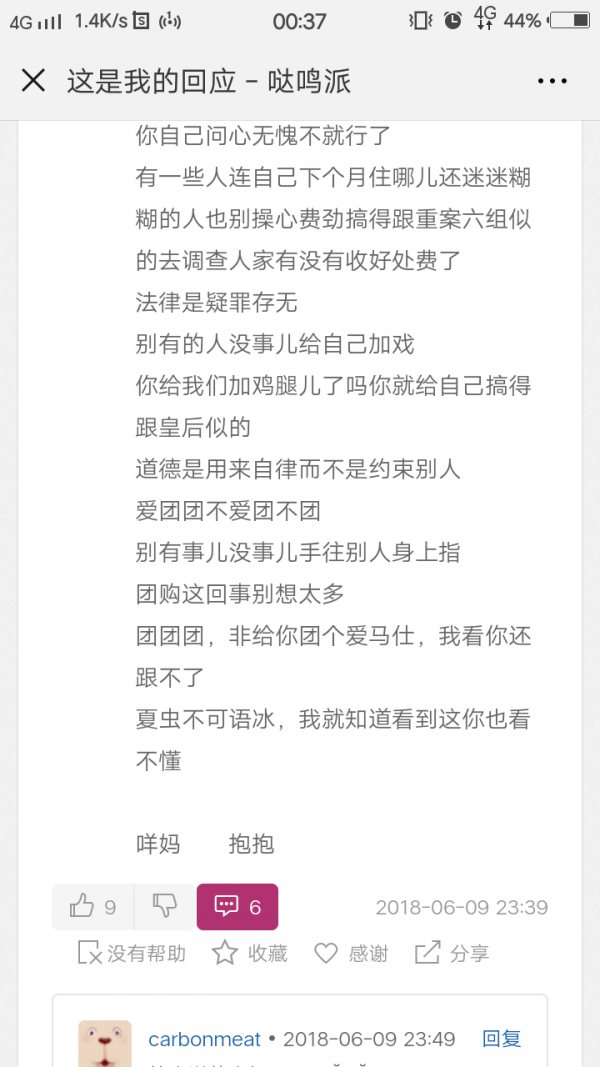
Task: Tap 收藏 to bookmark this answer
Action: 250,953
